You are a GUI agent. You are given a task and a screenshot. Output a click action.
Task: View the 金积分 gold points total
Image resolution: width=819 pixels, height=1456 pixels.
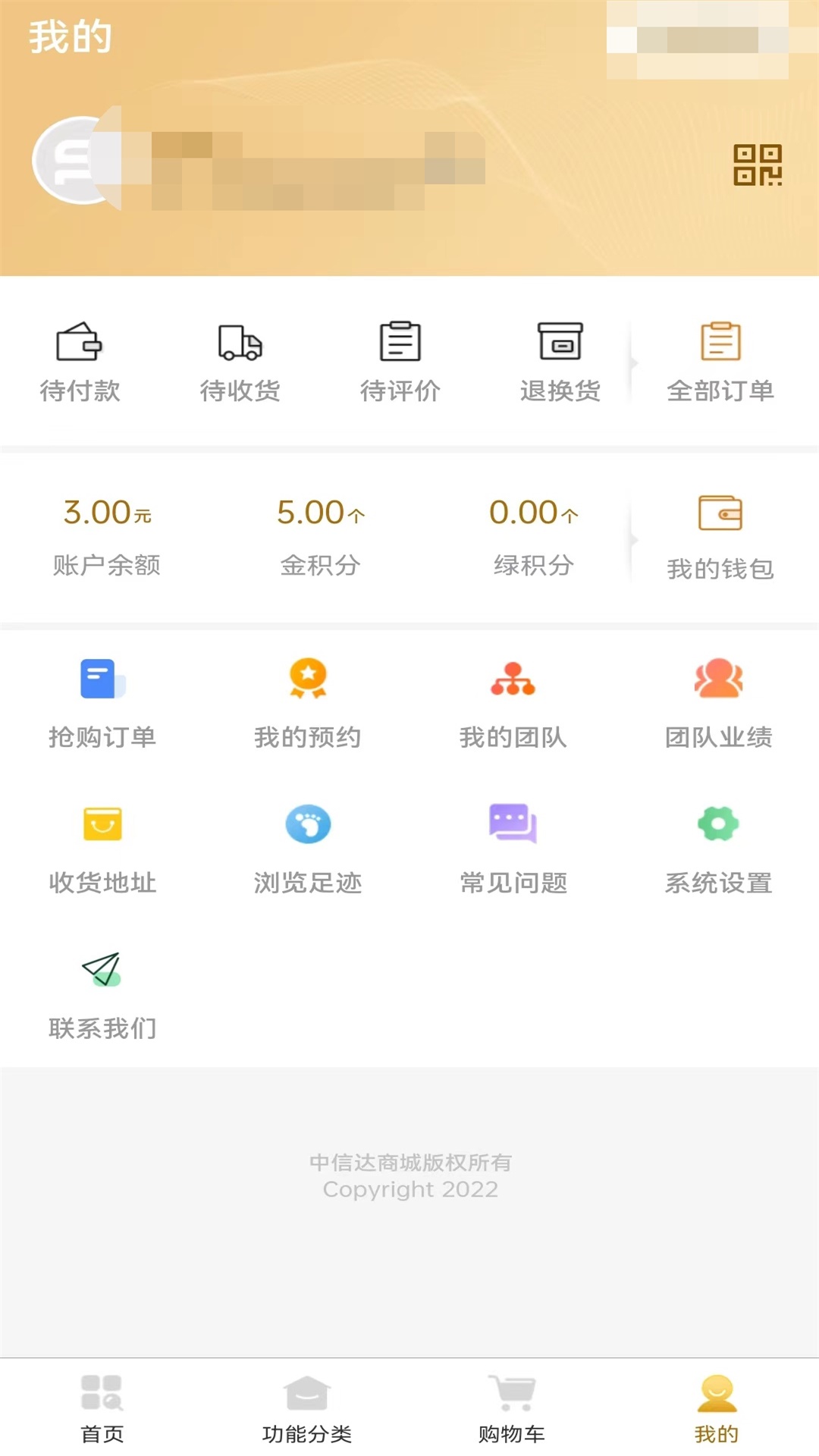click(320, 535)
